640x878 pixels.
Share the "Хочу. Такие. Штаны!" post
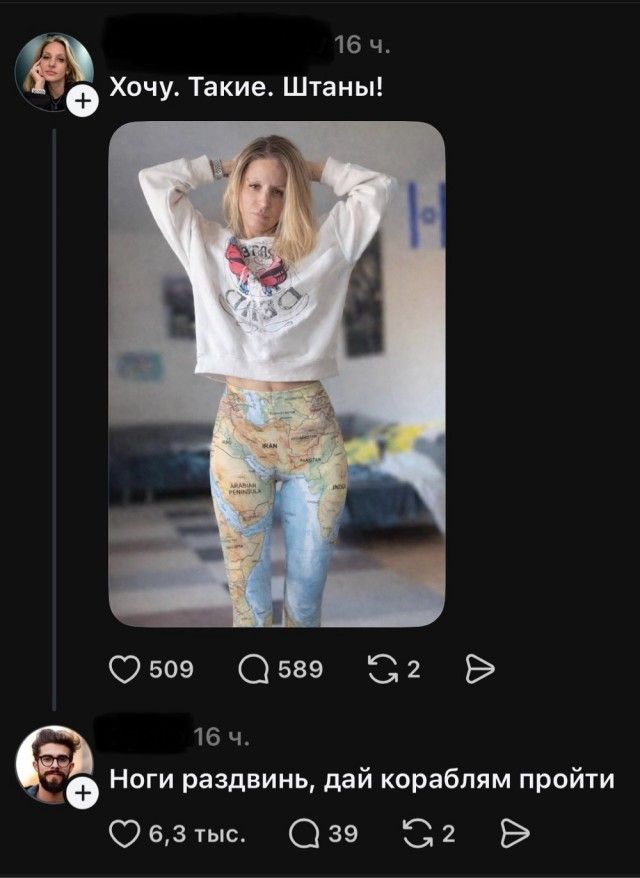[481, 669]
